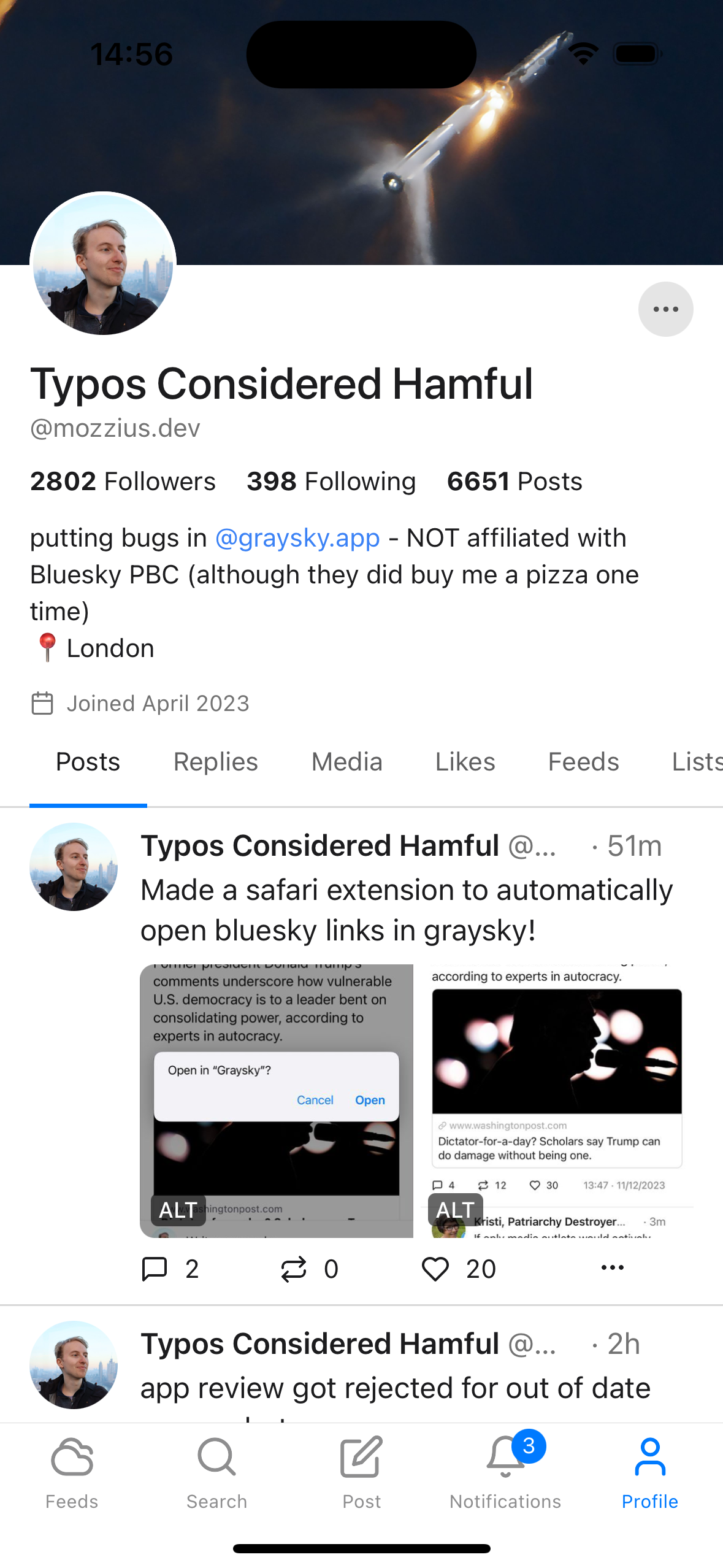
Task: Open the "Open in Graysky?" screenshot image
Action: 277,1101
